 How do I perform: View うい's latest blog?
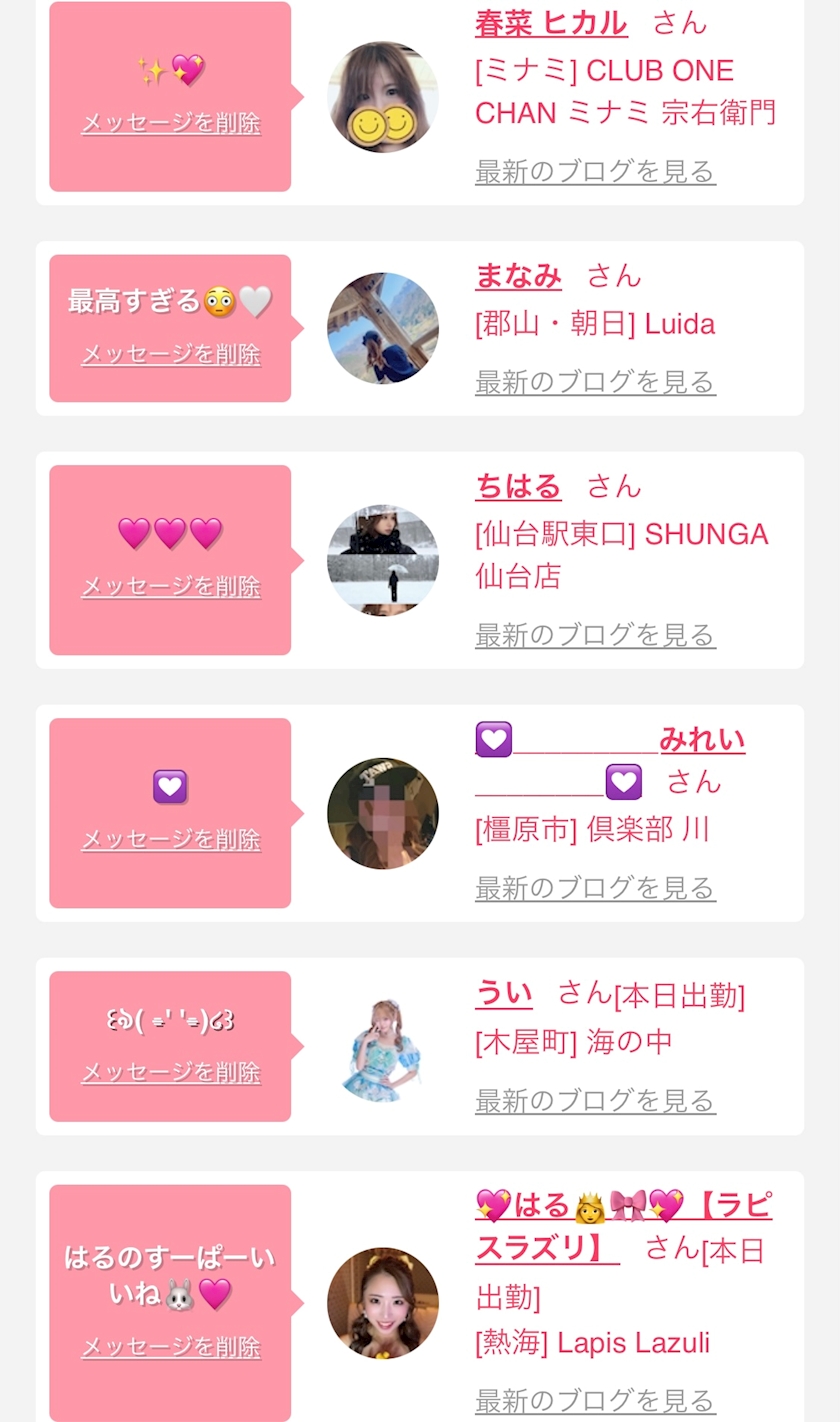coord(595,1101)
